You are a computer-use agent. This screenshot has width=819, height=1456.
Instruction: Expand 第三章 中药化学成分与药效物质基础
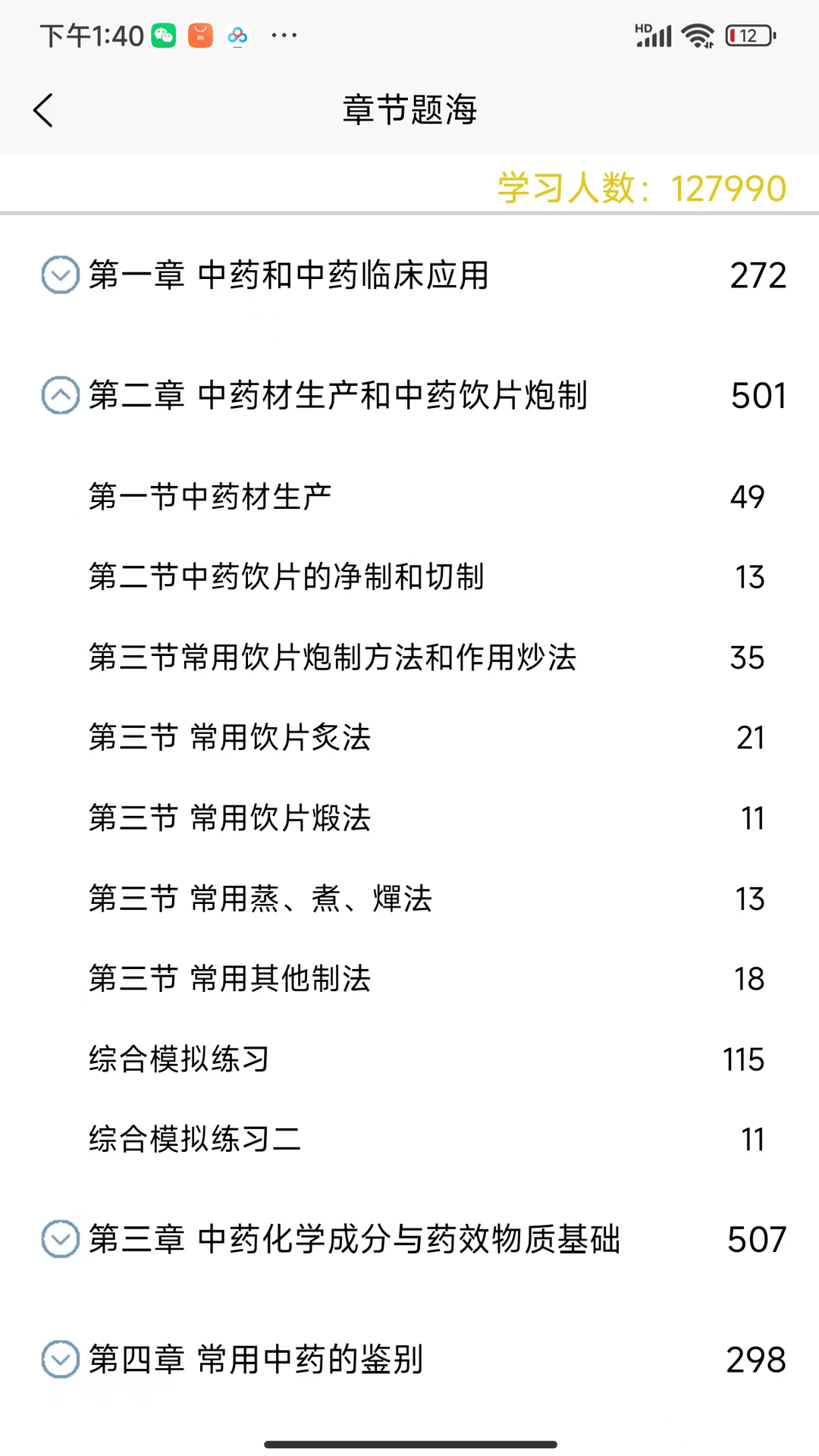pyautogui.click(x=60, y=1239)
